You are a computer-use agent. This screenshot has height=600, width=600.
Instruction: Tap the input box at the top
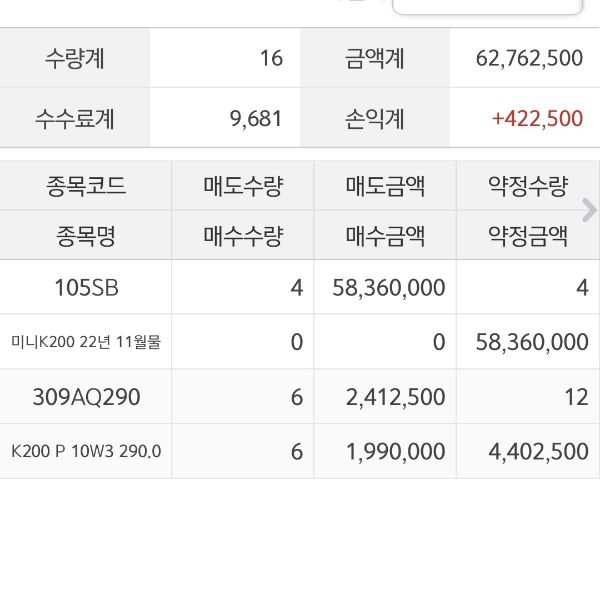click(x=487, y=5)
